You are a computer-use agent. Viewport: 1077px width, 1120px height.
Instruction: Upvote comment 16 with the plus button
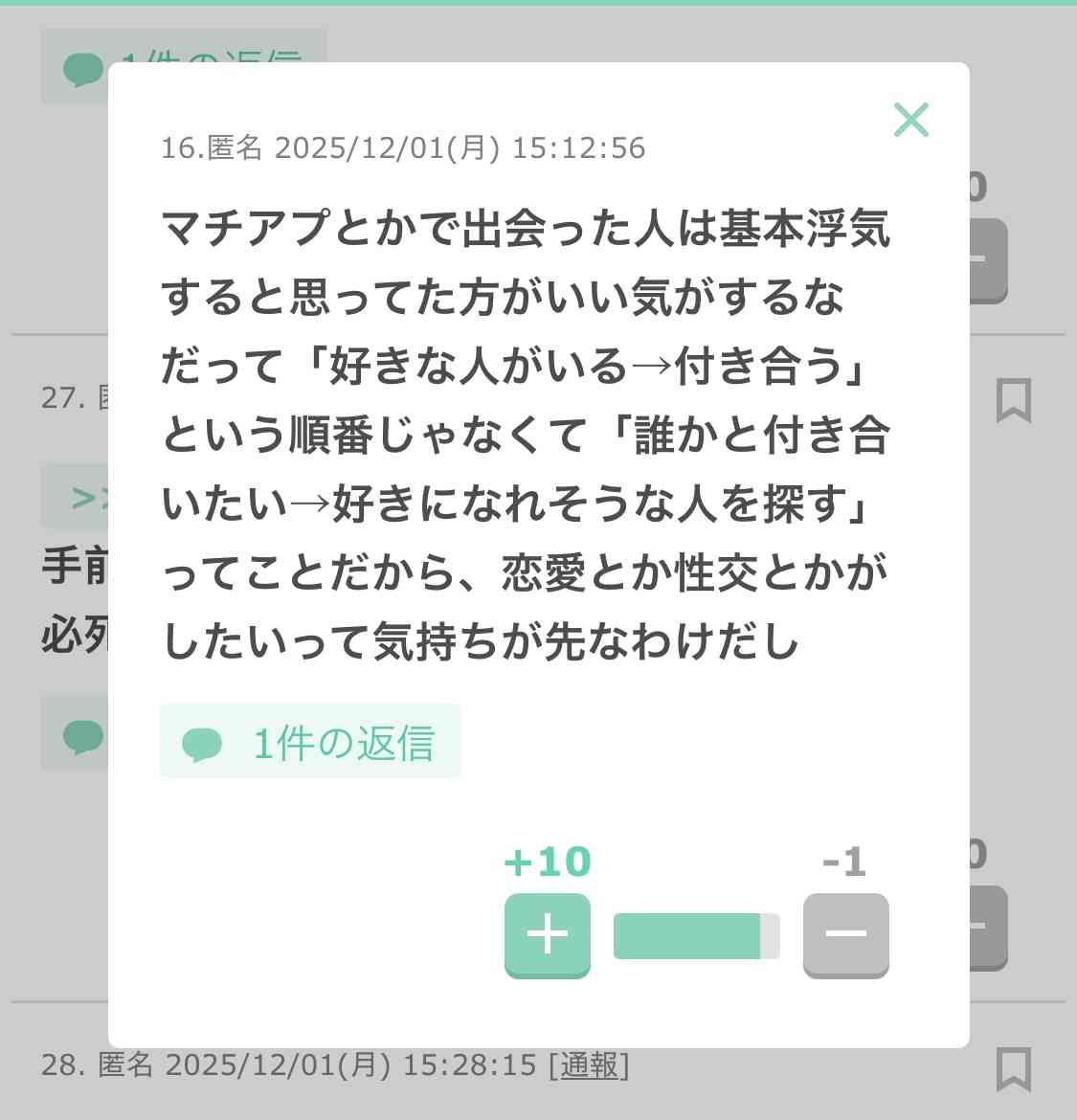[547, 934]
